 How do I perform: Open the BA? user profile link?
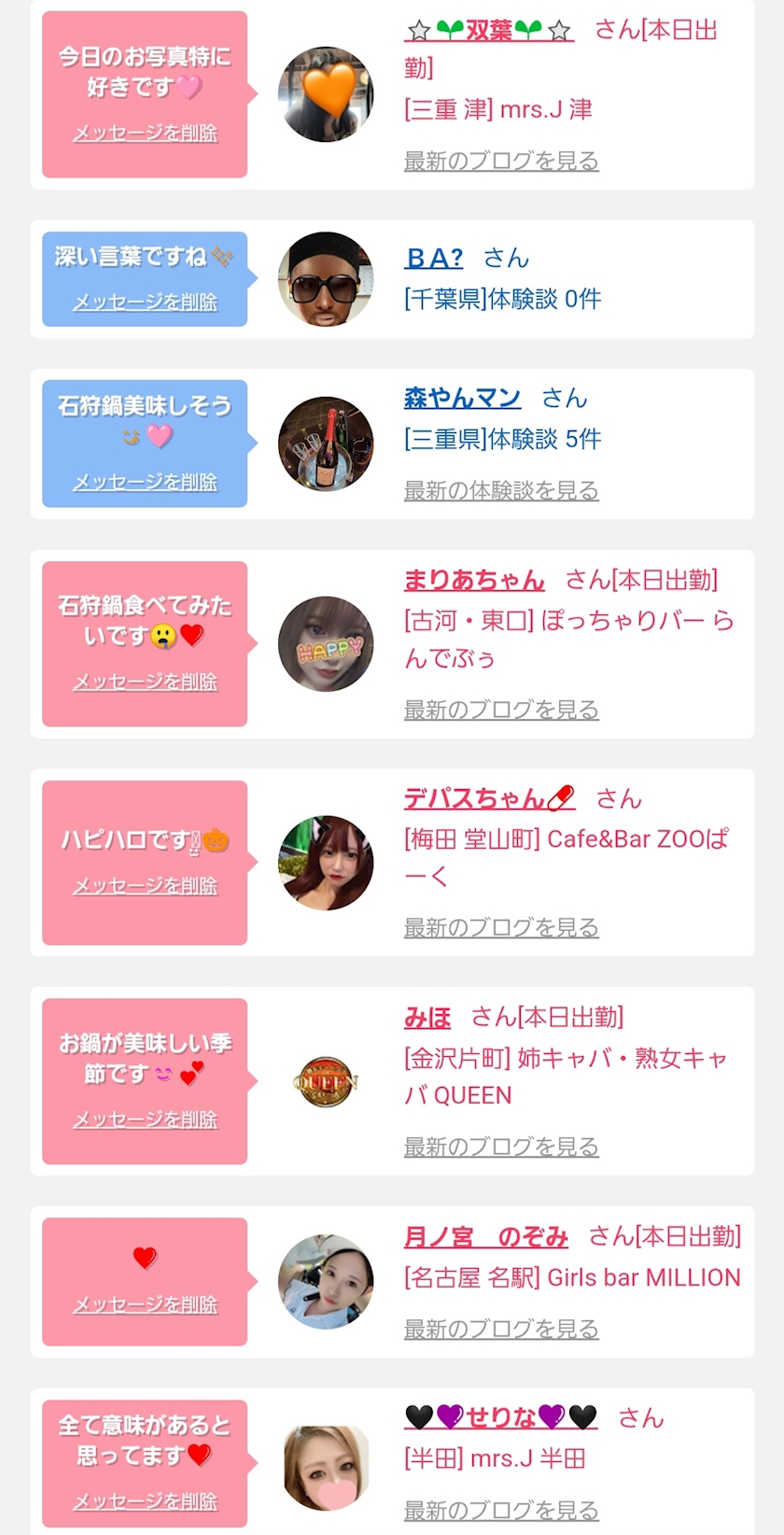coord(434,258)
